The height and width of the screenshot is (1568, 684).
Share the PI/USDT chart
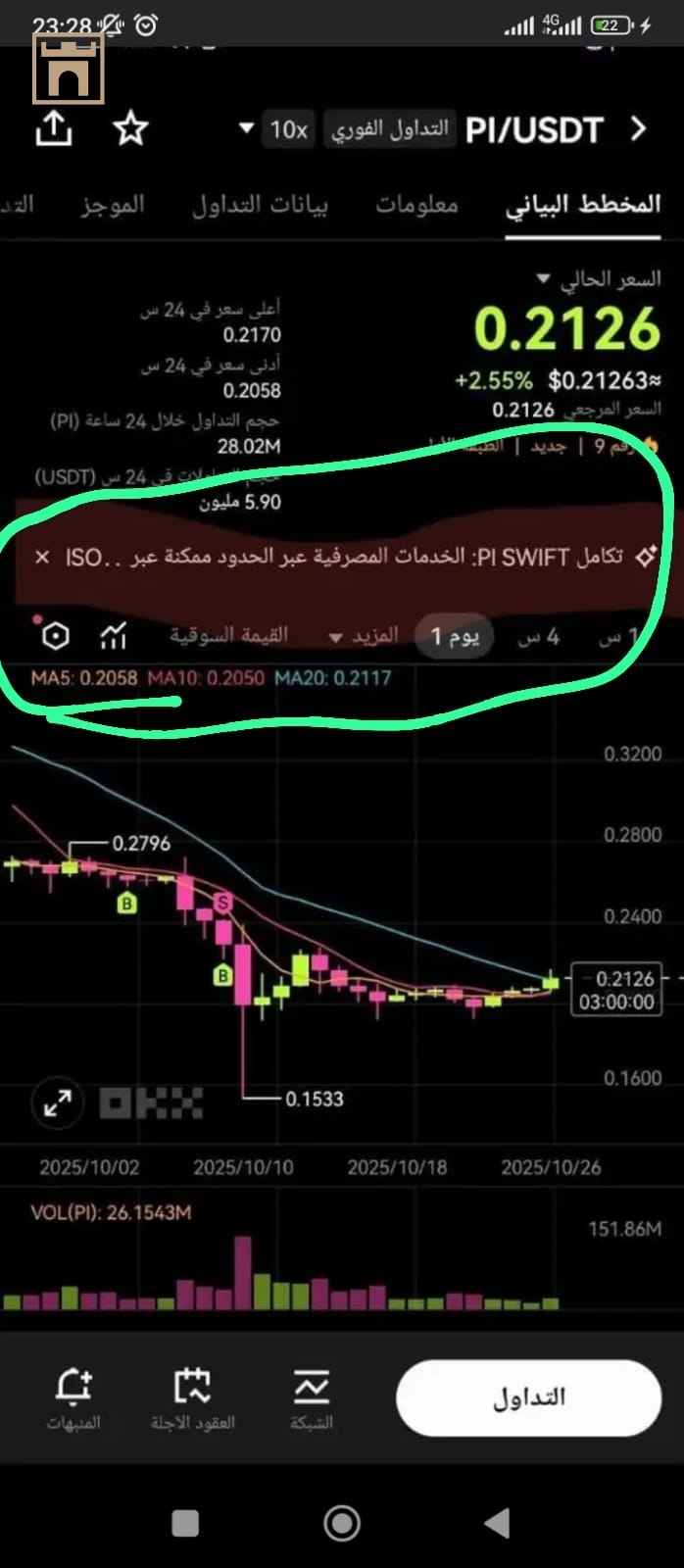[x=54, y=128]
